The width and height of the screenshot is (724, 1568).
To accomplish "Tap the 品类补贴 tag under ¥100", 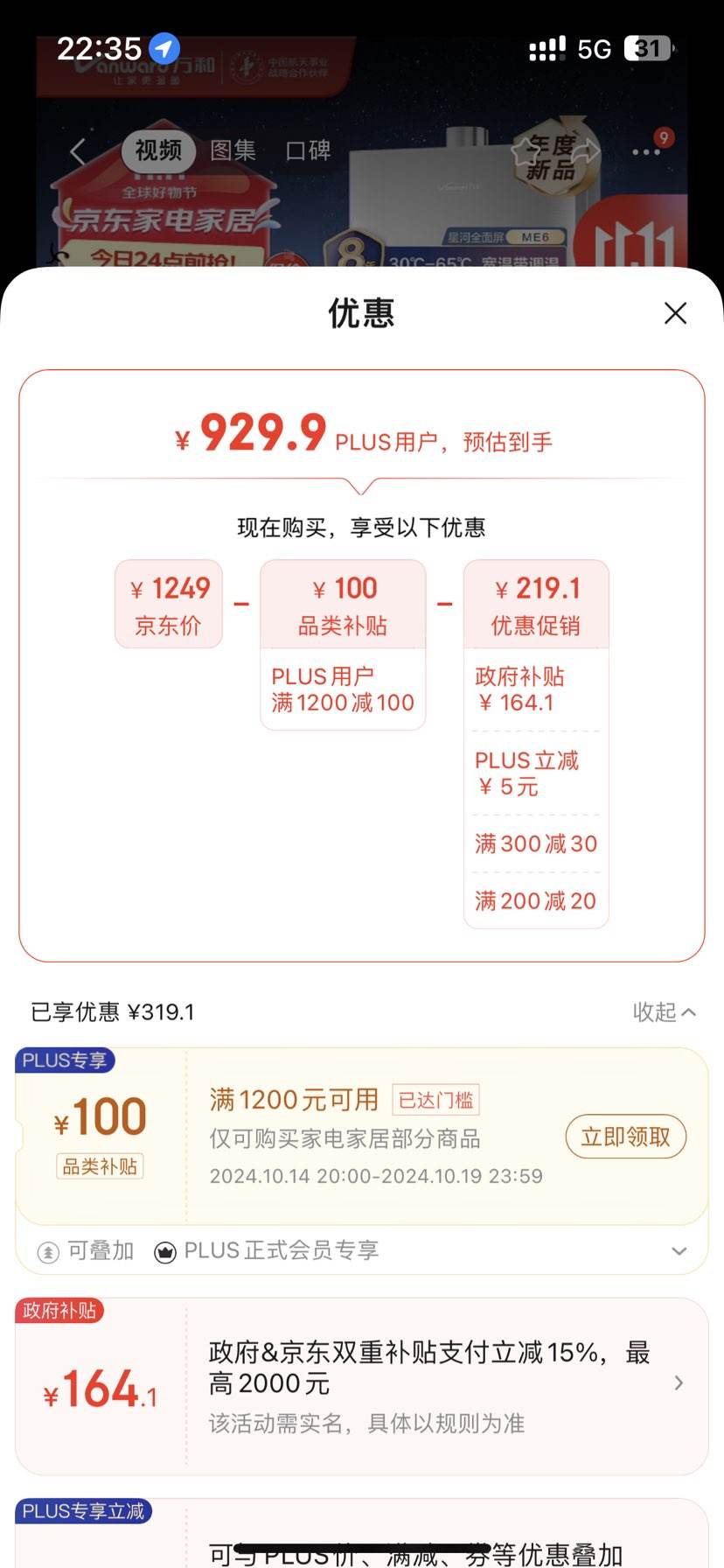I will (x=99, y=1166).
